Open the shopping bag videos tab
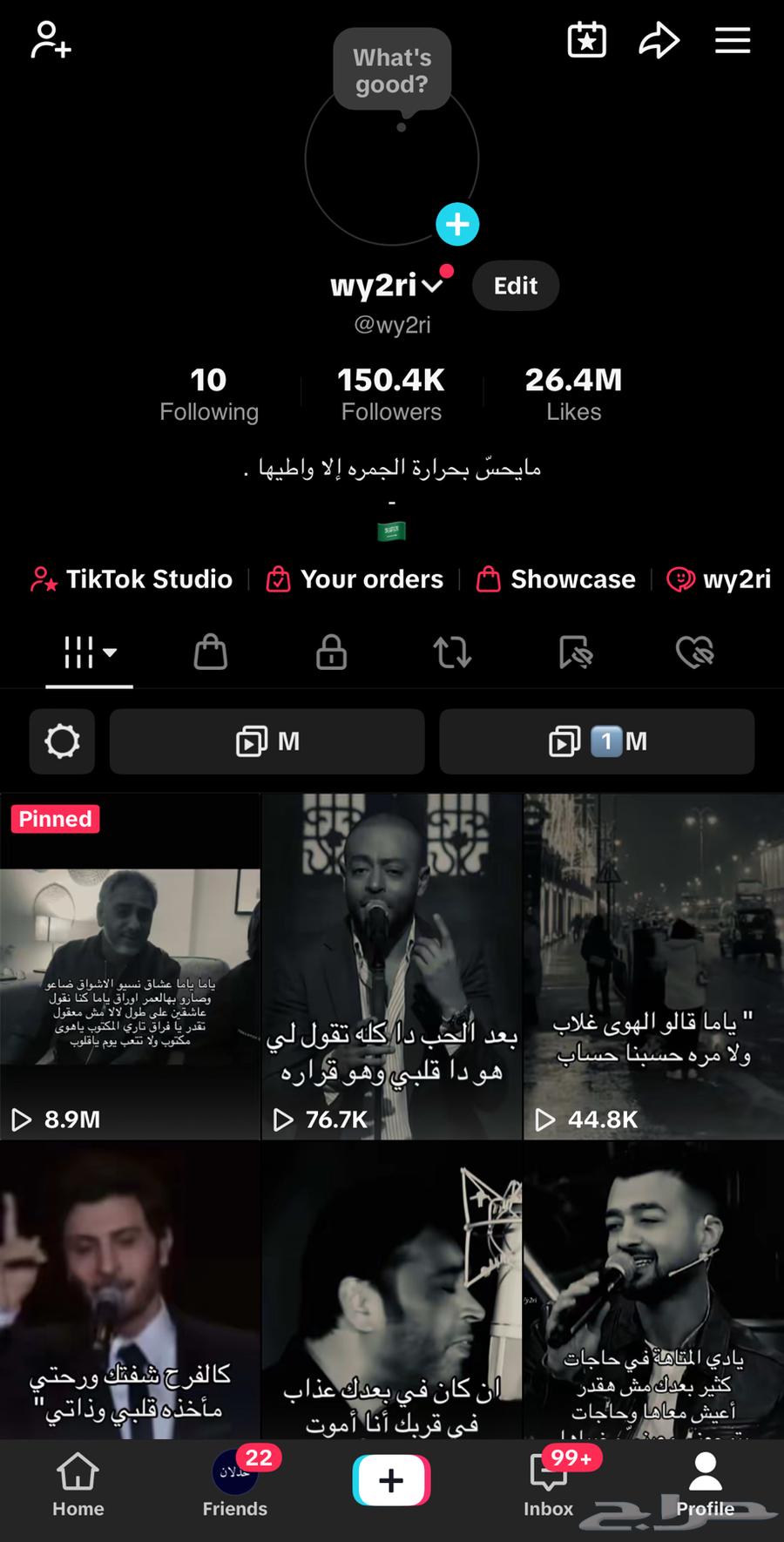This screenshot has height=1542, width=784. coord(210,653)
